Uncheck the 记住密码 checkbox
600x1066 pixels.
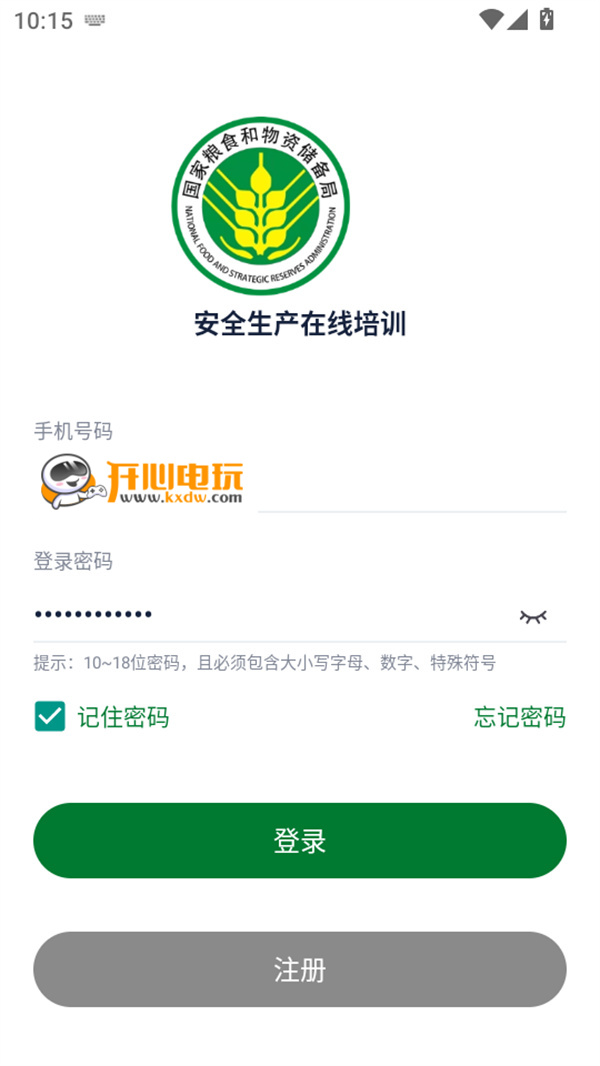point(50,716)
